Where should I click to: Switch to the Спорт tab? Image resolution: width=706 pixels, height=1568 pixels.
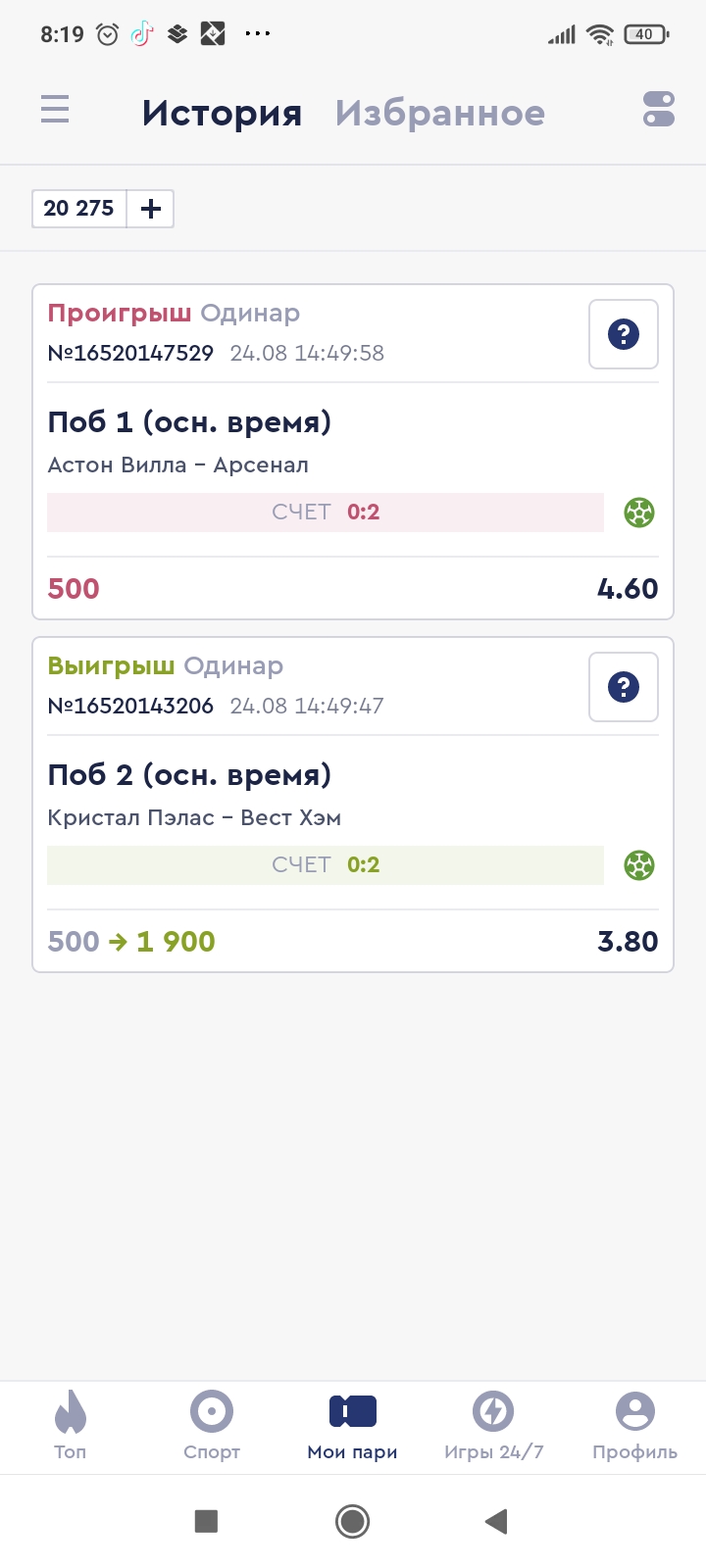pos(212,1426)
